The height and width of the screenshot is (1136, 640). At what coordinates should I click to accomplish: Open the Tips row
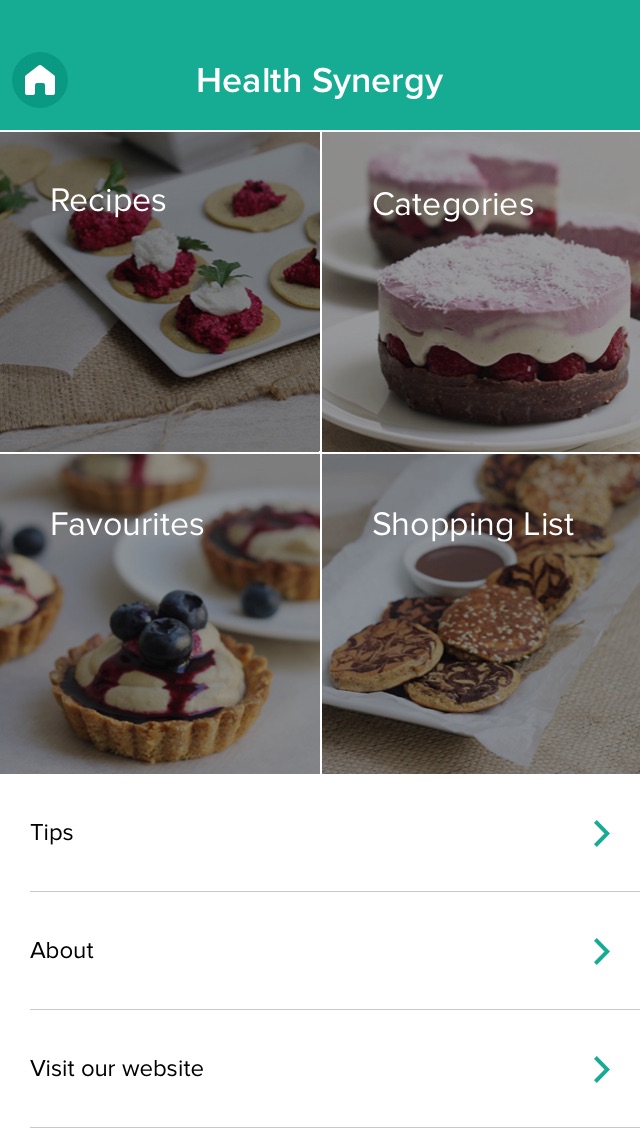click(320, 833)
